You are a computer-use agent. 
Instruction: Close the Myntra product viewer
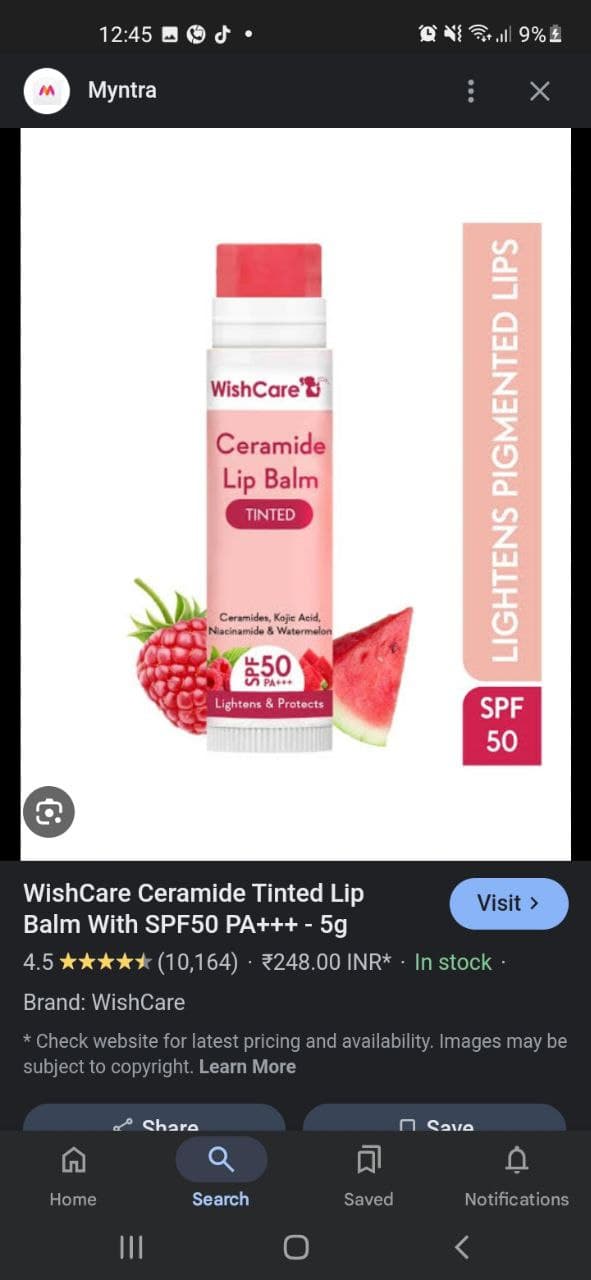540,91
